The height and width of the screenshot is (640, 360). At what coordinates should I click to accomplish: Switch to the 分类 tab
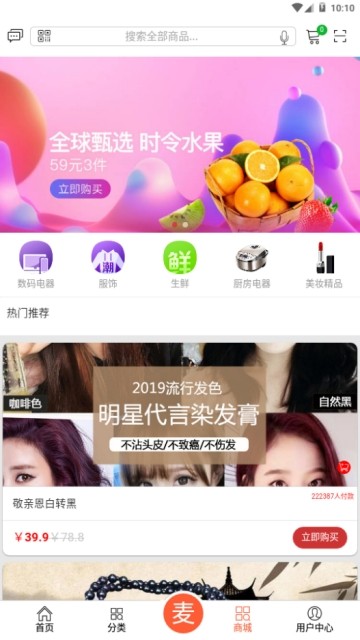[116, 619]
